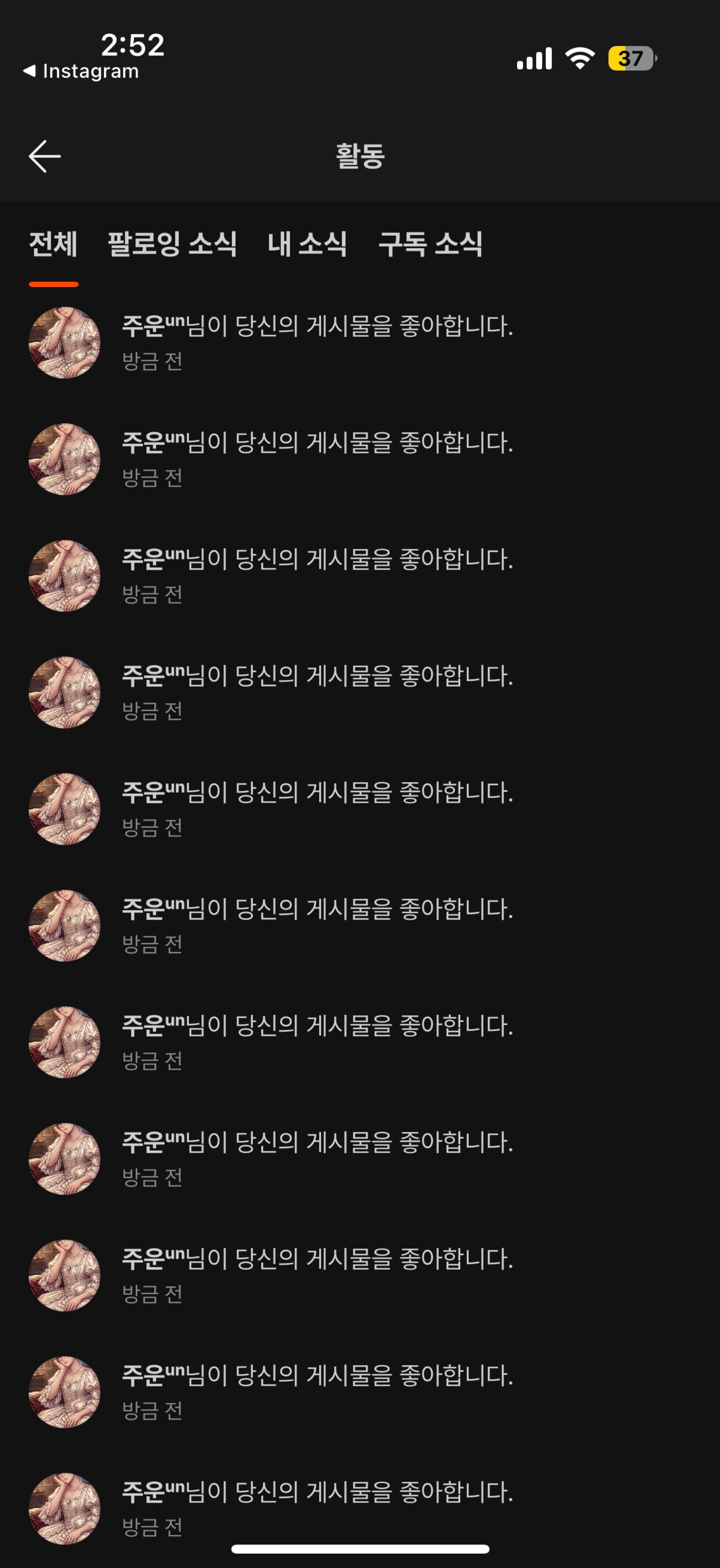Switch to the 팔로잉 소식 tab

pos(172,245)
